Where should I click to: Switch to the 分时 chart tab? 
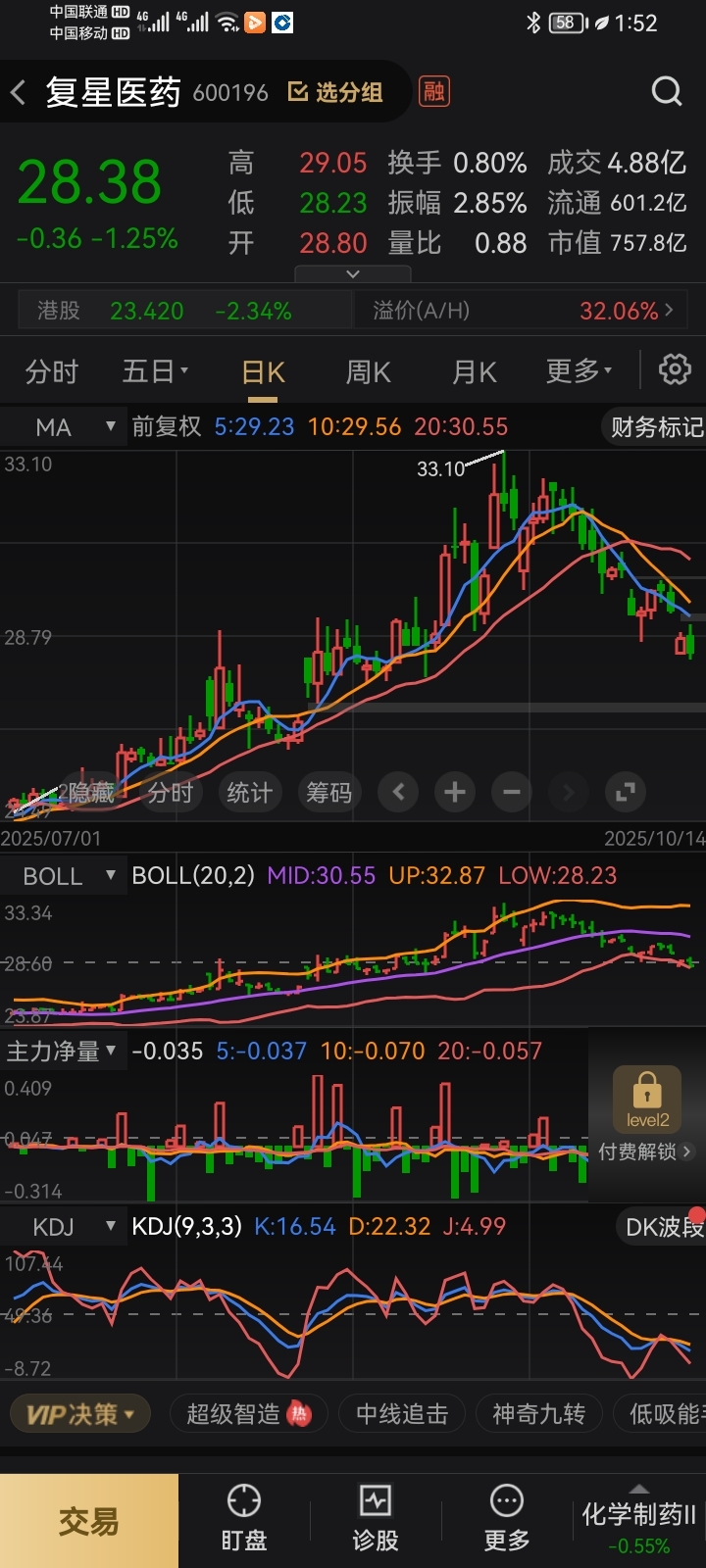pos(51,372)
